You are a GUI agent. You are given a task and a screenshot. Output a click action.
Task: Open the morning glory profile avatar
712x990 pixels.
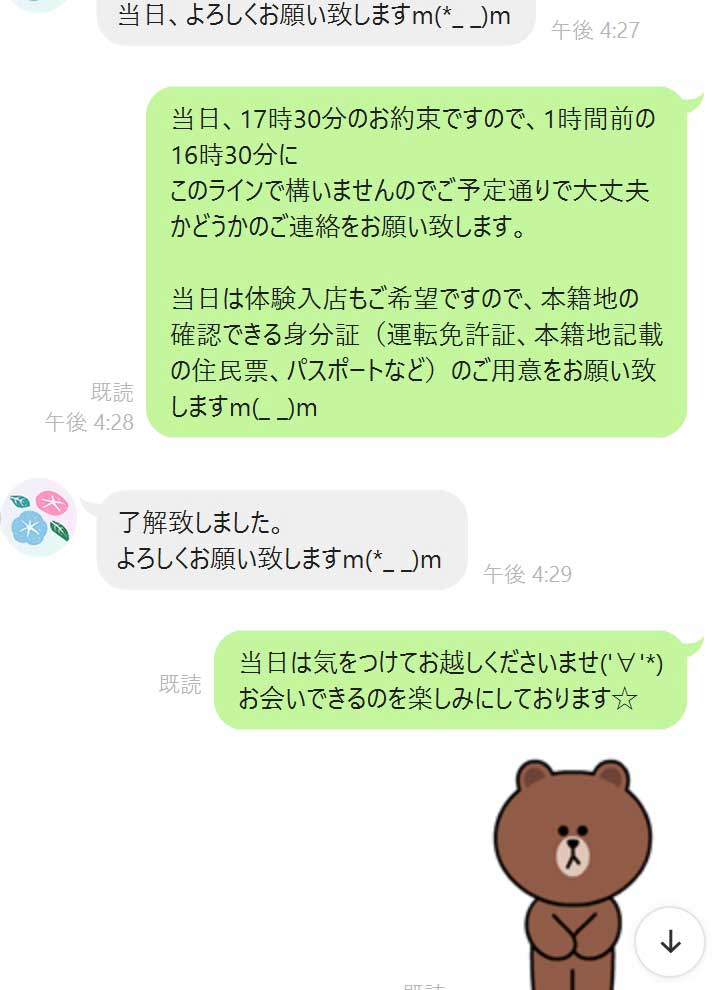pos(39,516)
